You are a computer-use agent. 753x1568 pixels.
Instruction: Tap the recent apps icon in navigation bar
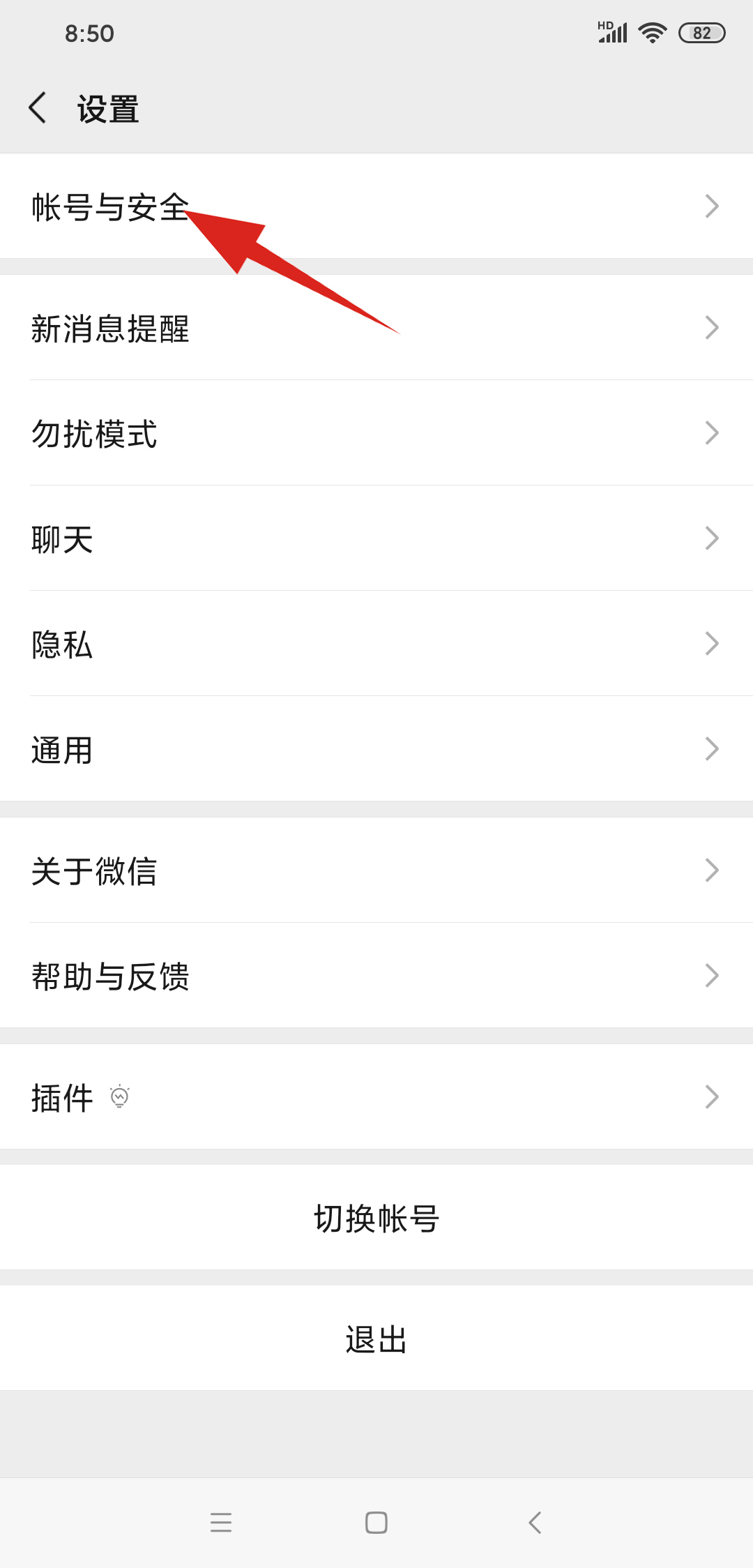pos(221,1523)
